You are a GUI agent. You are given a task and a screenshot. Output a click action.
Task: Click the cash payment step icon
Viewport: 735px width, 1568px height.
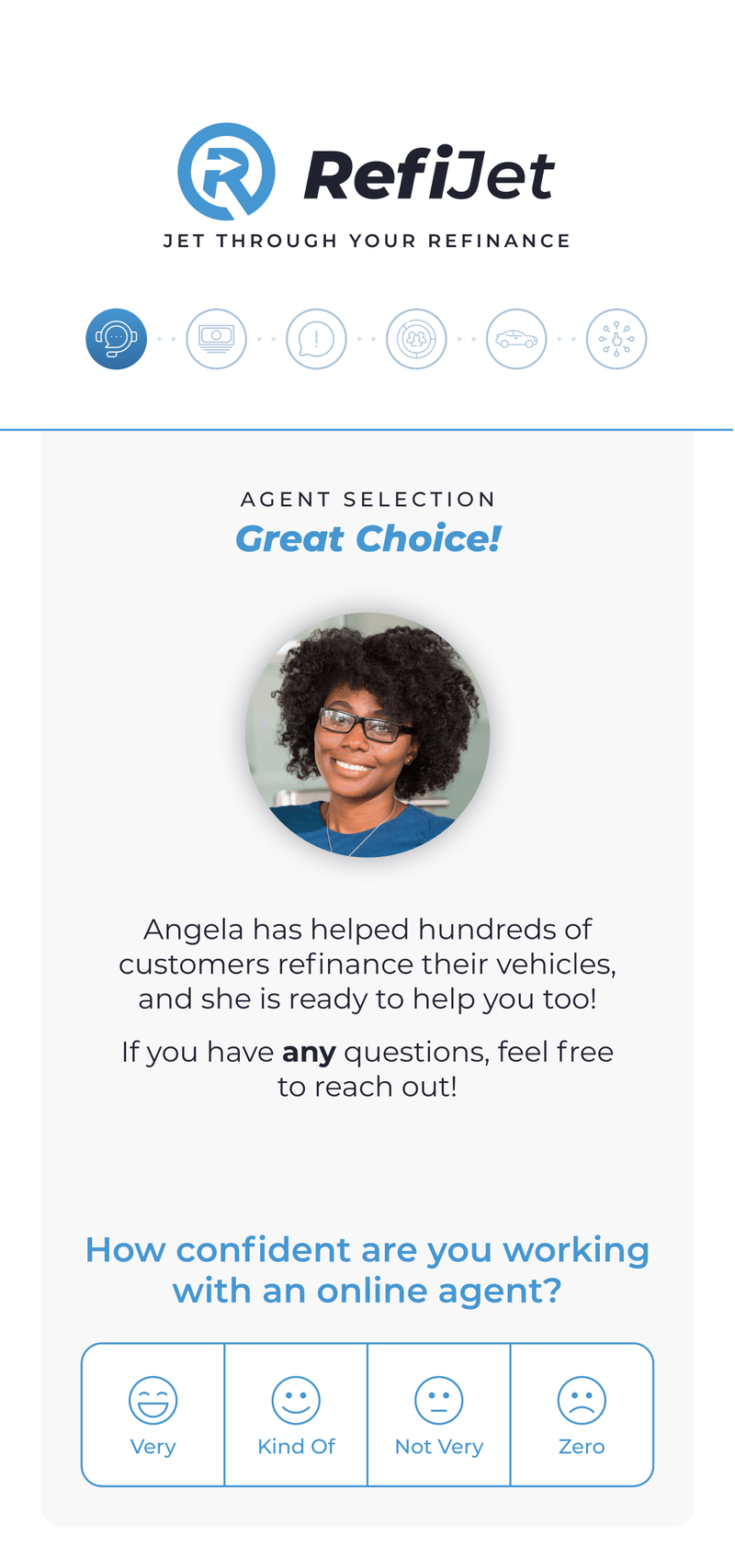tap(216, 338)
